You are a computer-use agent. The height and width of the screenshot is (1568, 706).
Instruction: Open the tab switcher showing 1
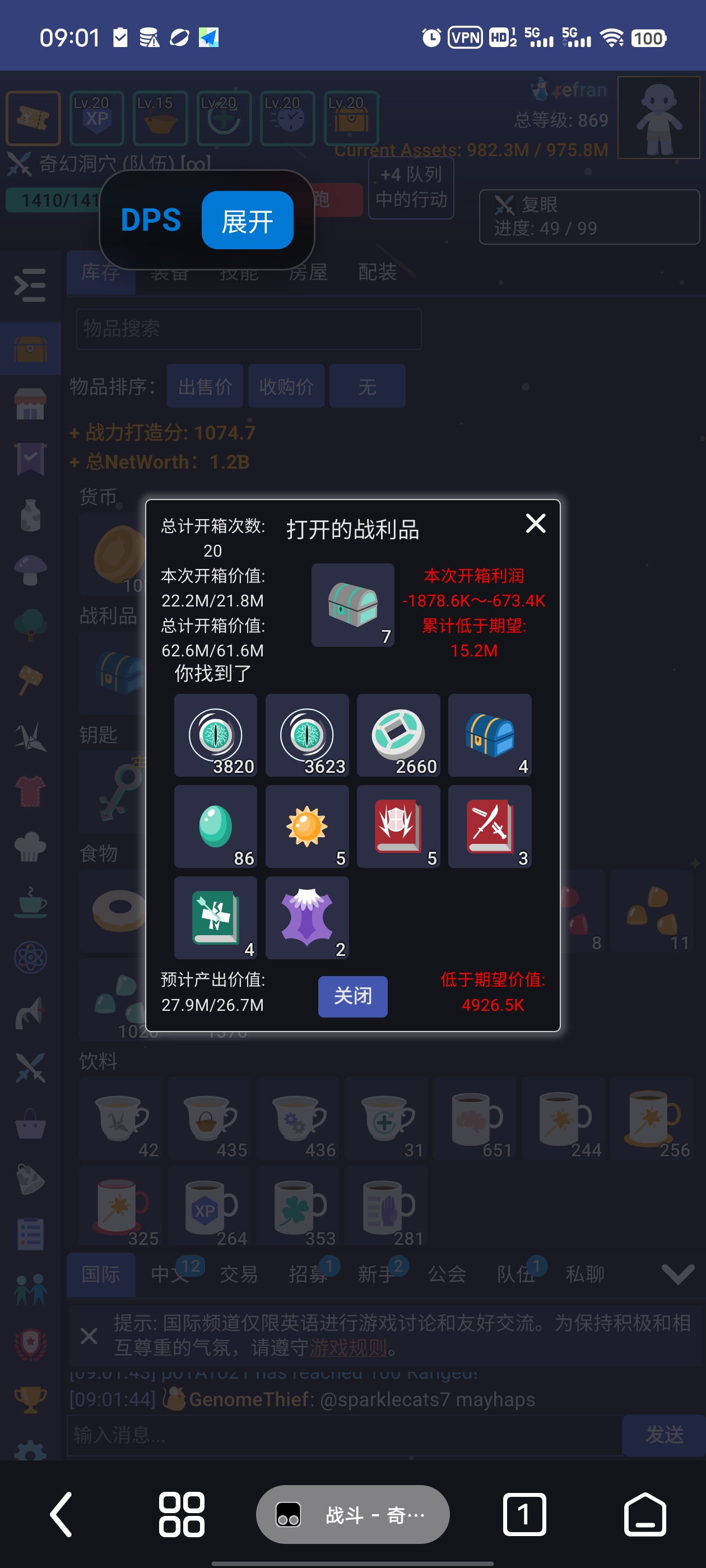(x=524, y=1514)
